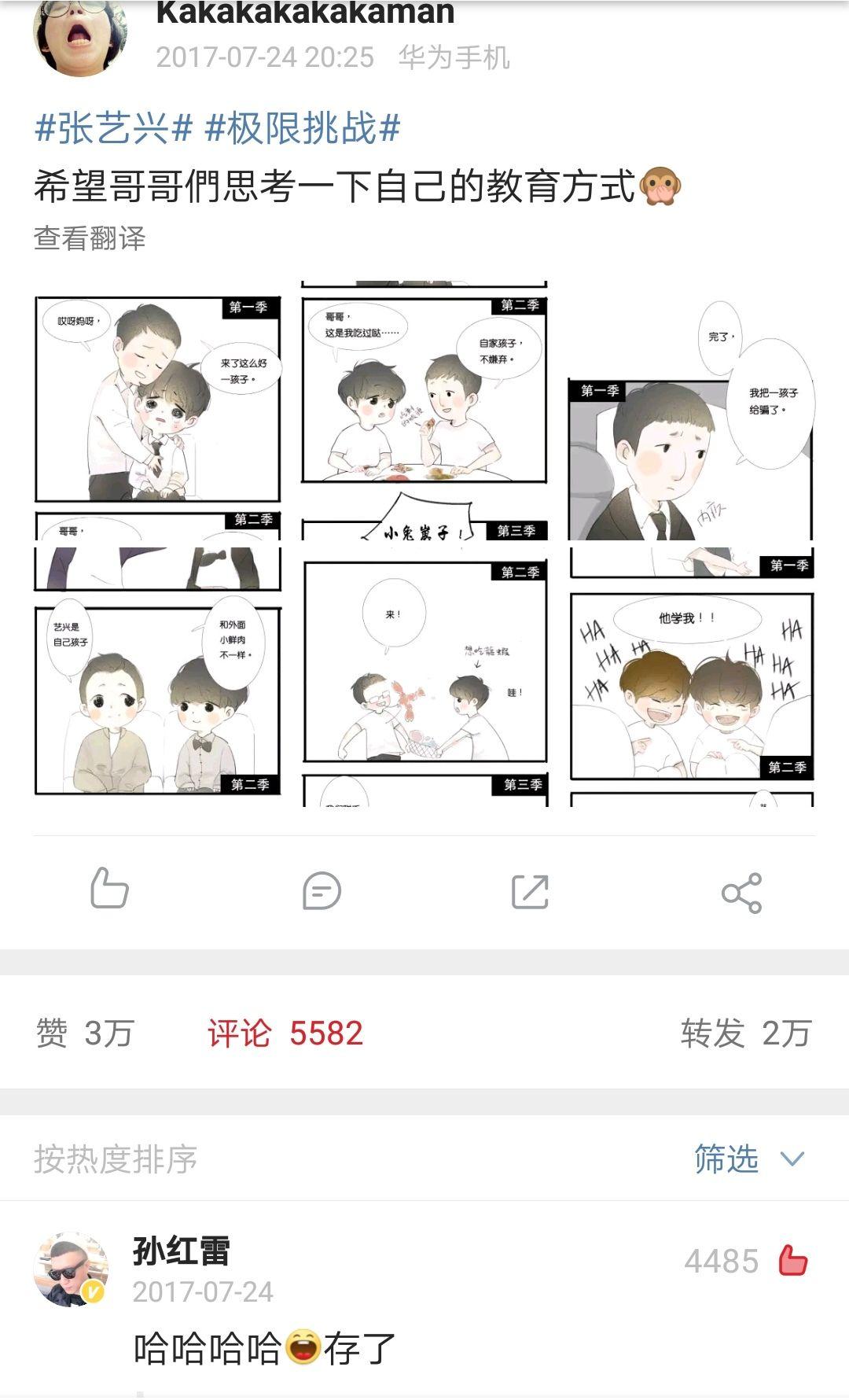Repost using the forward arrow icon
Screen dimensions: 849x1400
coord(530,891)
